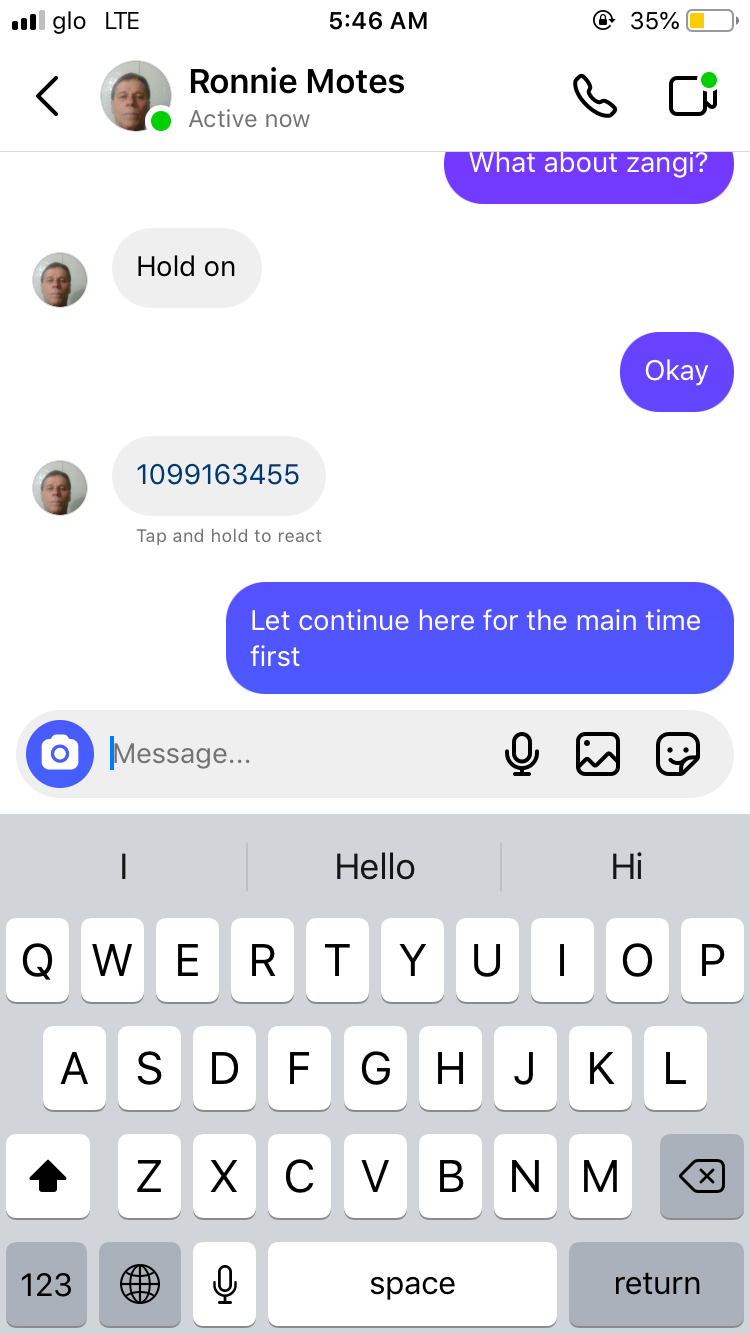Image resolution: width=750 pixels, height=1334 pixels.
Task: Open the sticker picker icon
Action: 677,754
